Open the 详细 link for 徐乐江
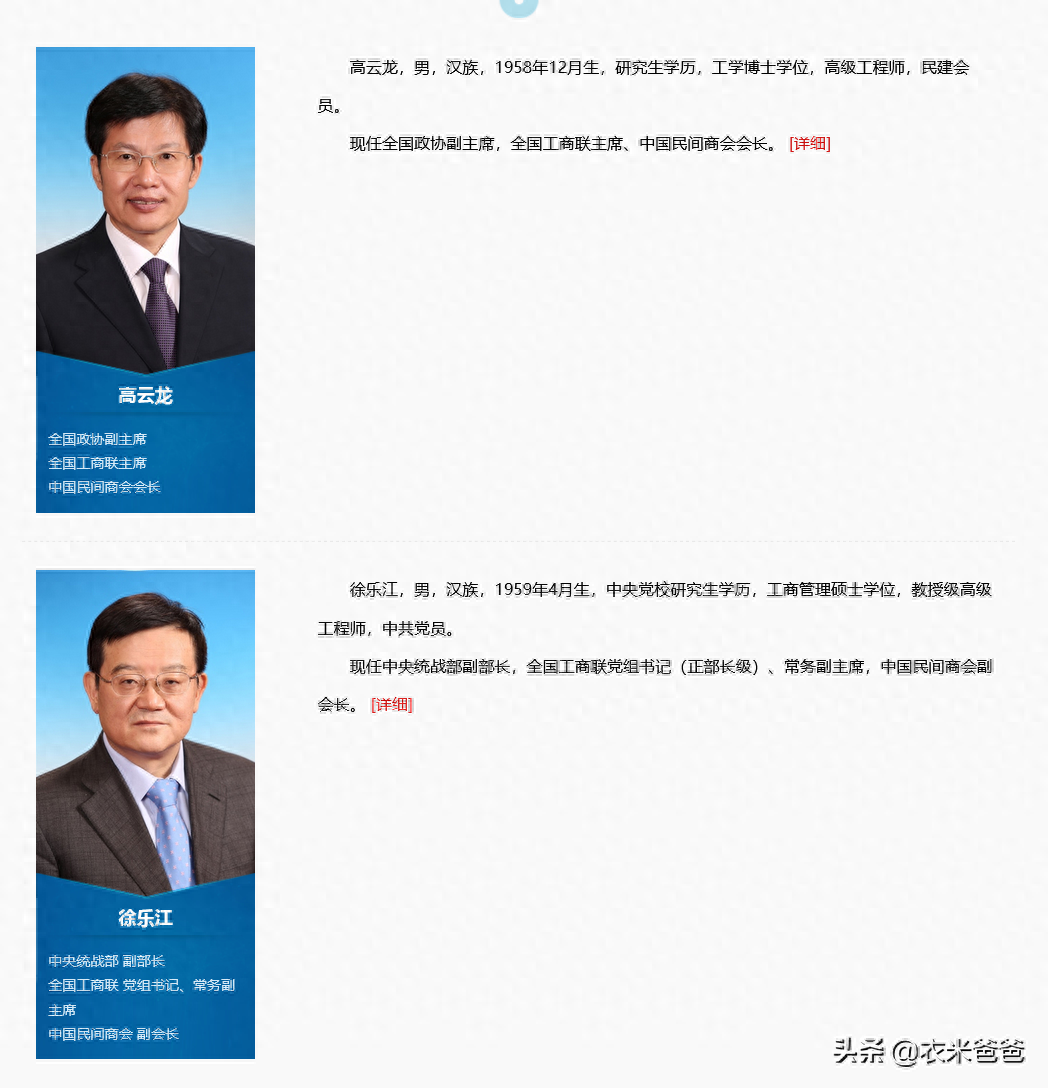Image resolution: width=1048 pixels, height=1088 pixels. [391, 705]
